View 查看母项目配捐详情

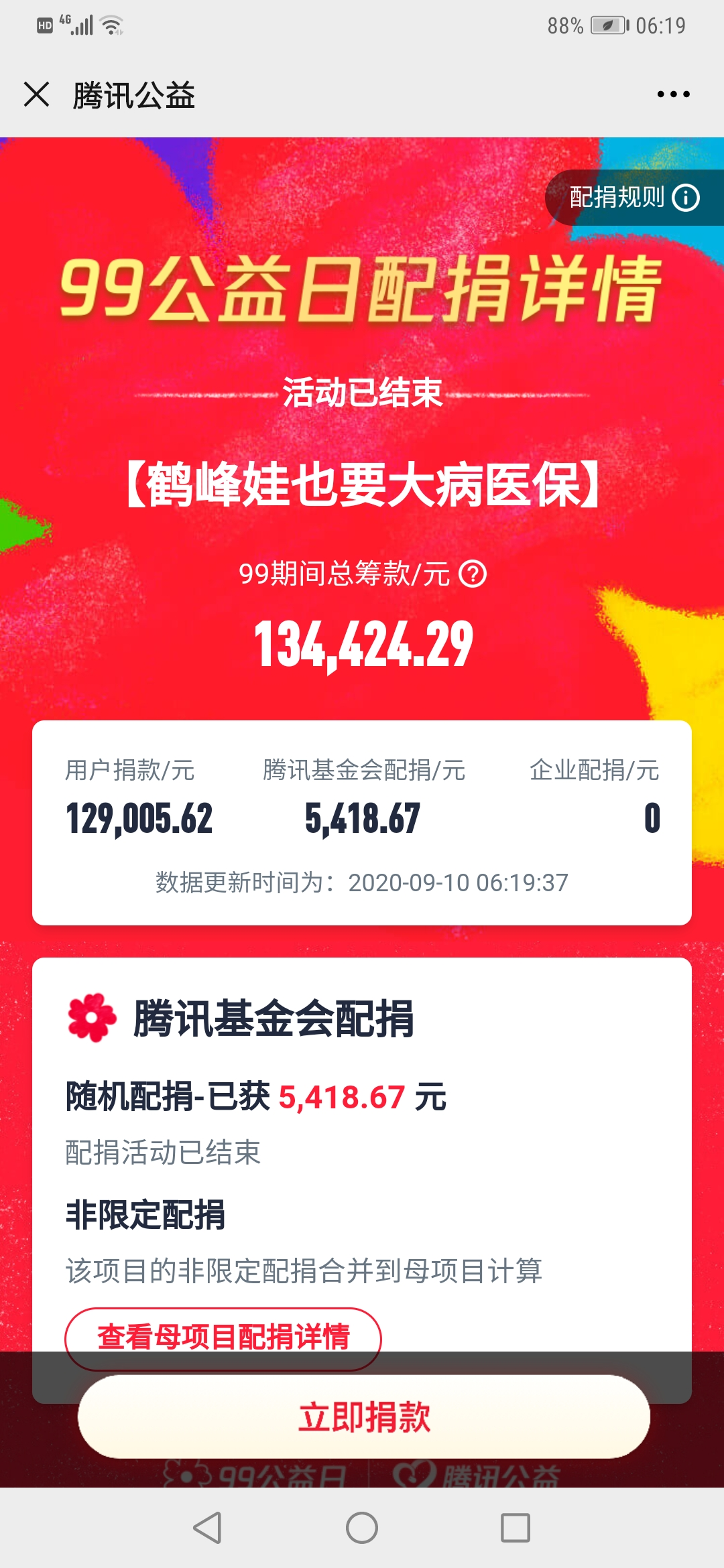click(x=223, y=1336)
